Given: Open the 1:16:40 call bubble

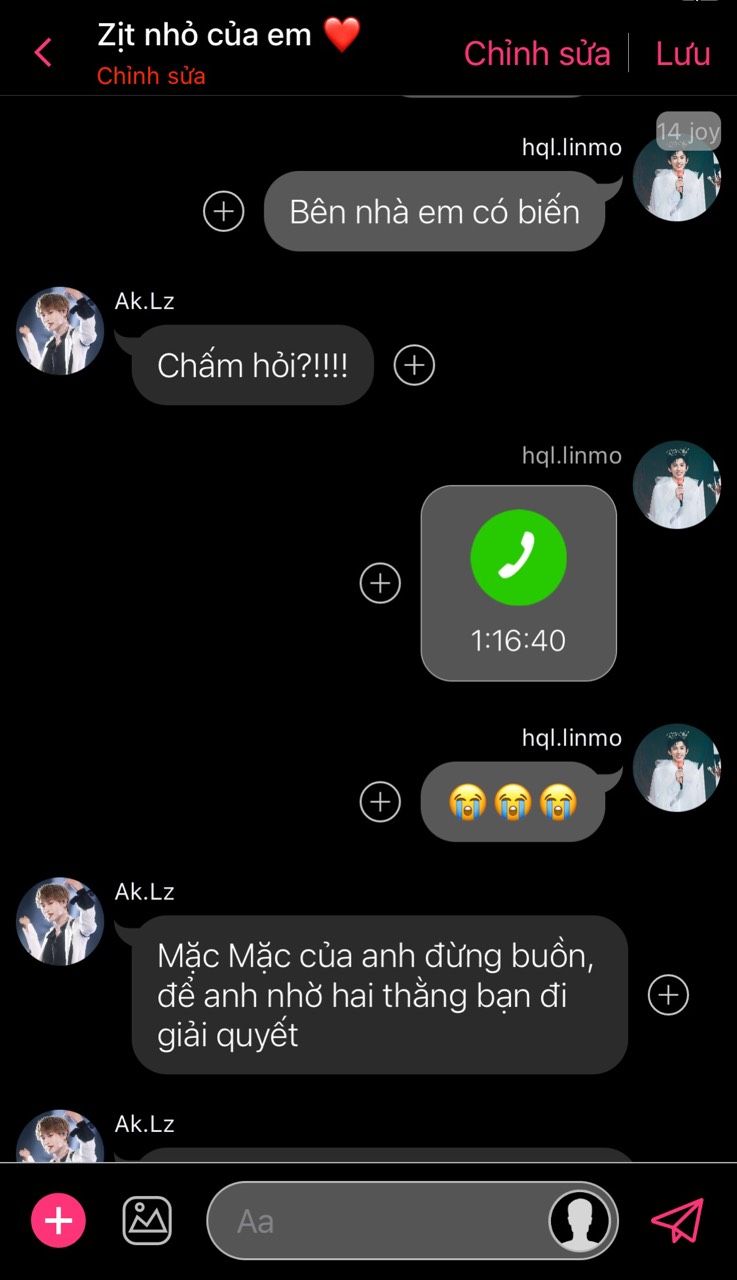Looking at the screenshot, I should [x=519, y=583].
